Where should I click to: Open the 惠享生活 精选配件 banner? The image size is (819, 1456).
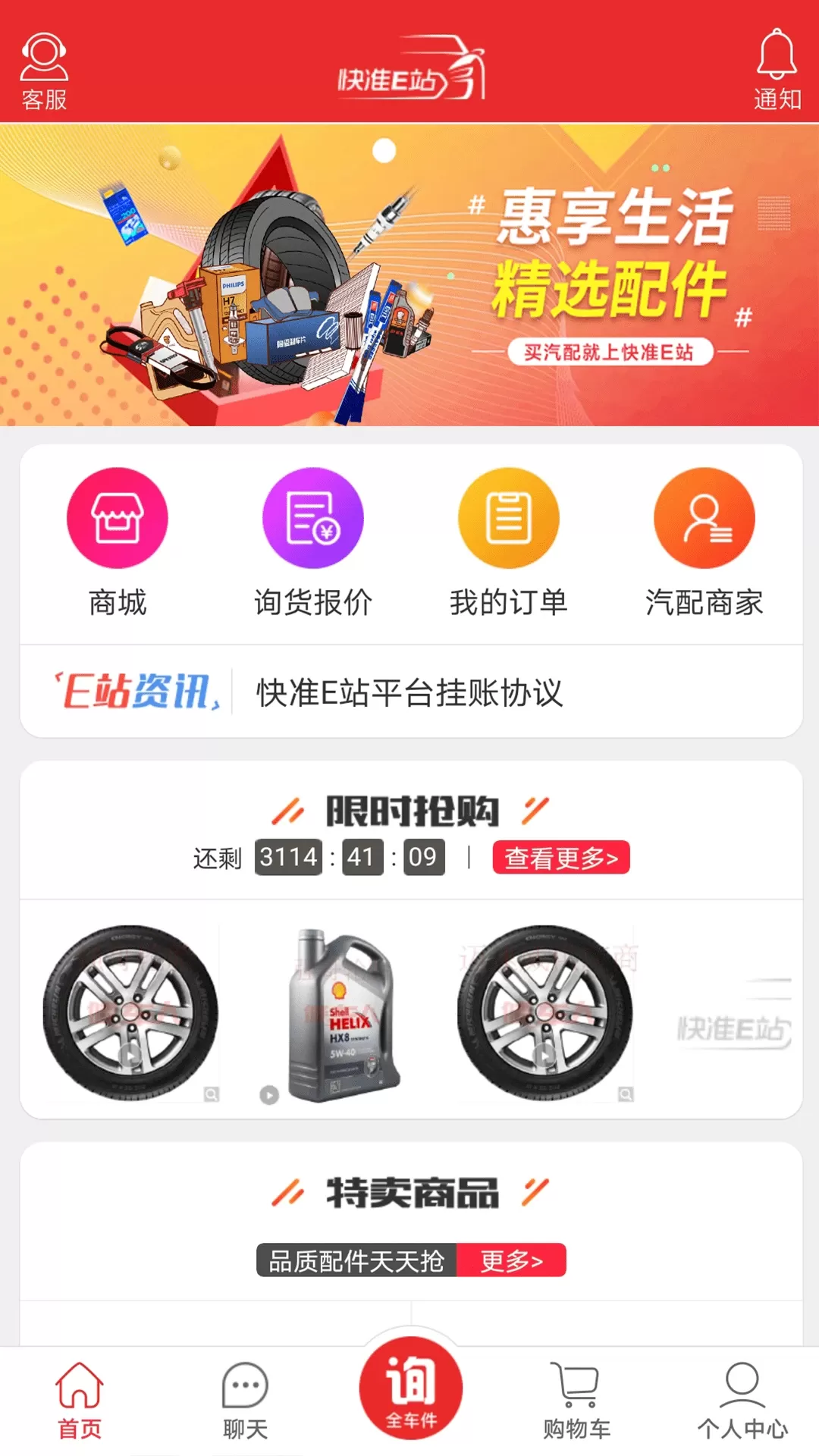[409, 275]
